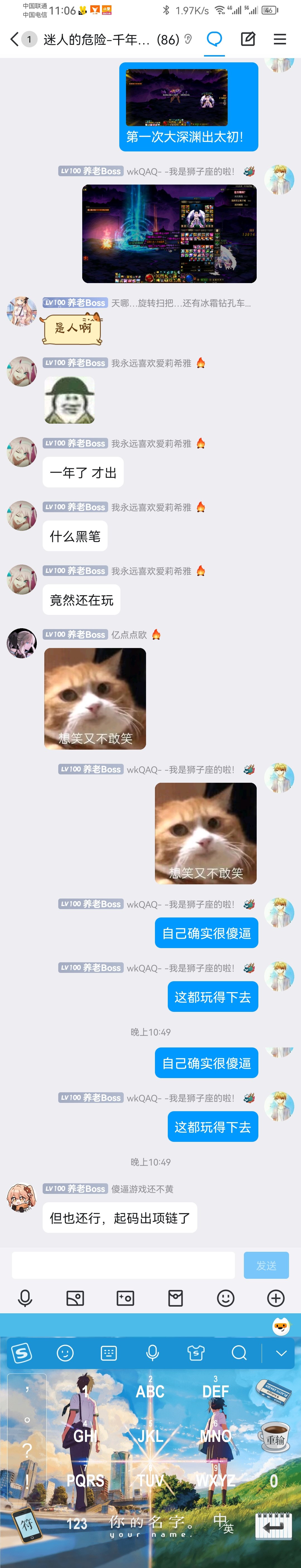Open the avatar of 亿点点欧
Viewport: 301px width, 1568px height.
pos(22,643)
